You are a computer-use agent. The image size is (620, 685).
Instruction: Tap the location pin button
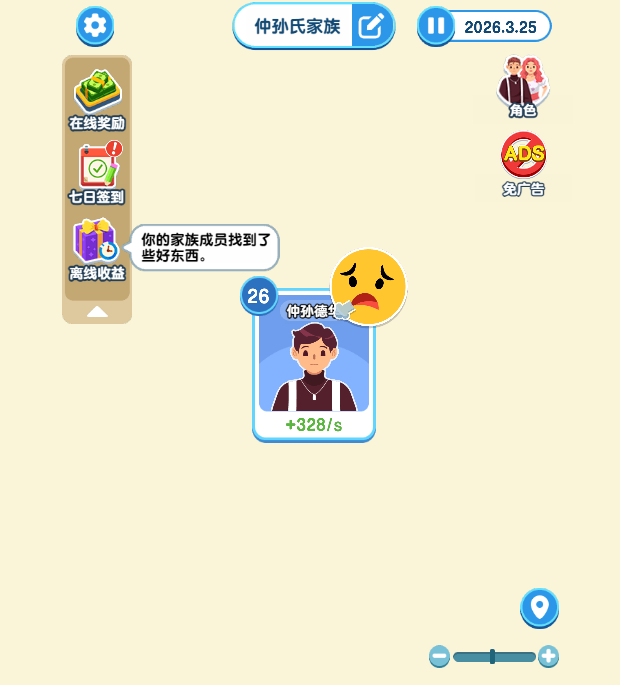point(539,607)
